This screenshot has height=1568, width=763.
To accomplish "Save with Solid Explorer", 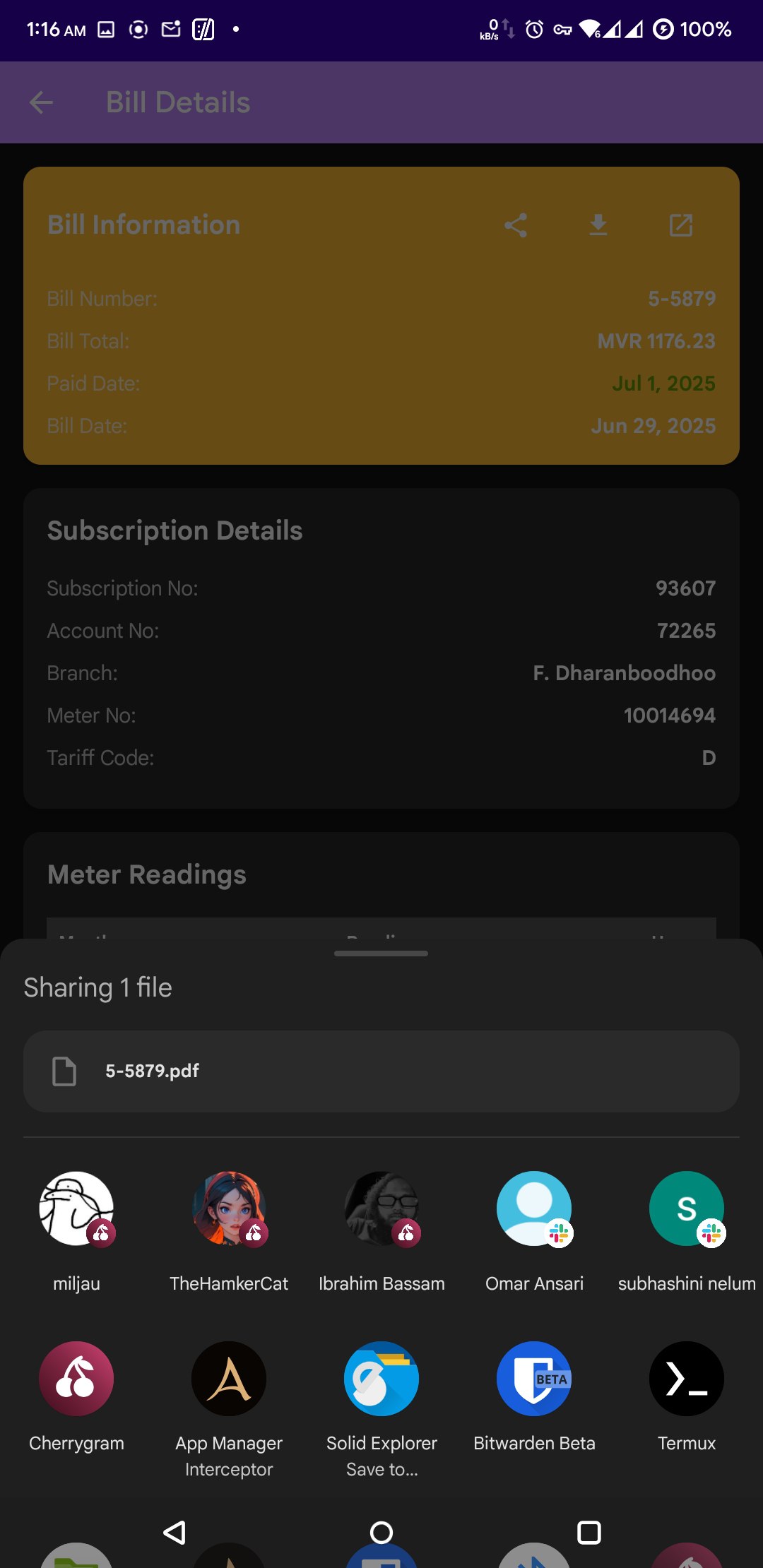I will click(381, 1379).
